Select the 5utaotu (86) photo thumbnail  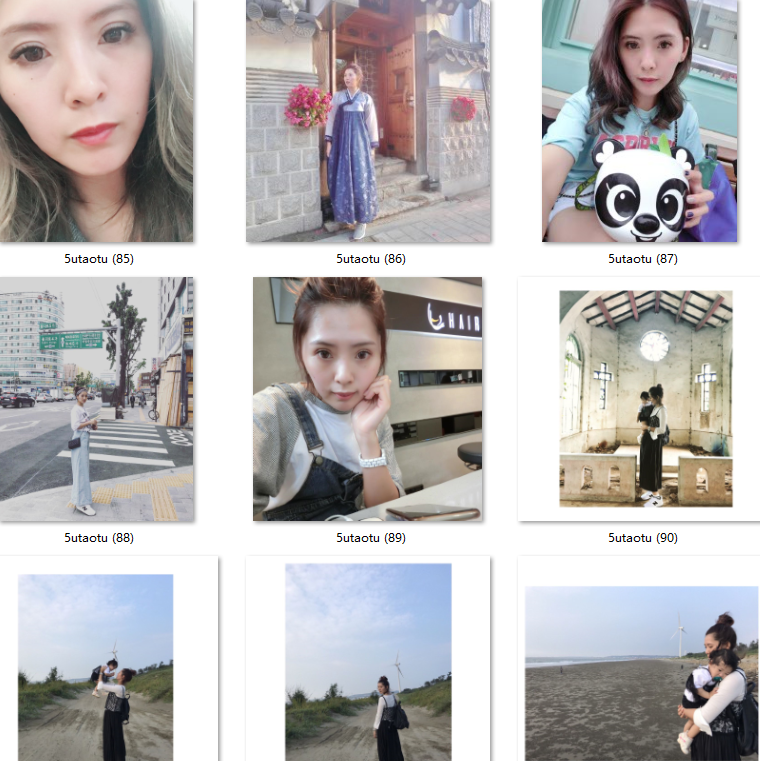click(x=368, y=120)
